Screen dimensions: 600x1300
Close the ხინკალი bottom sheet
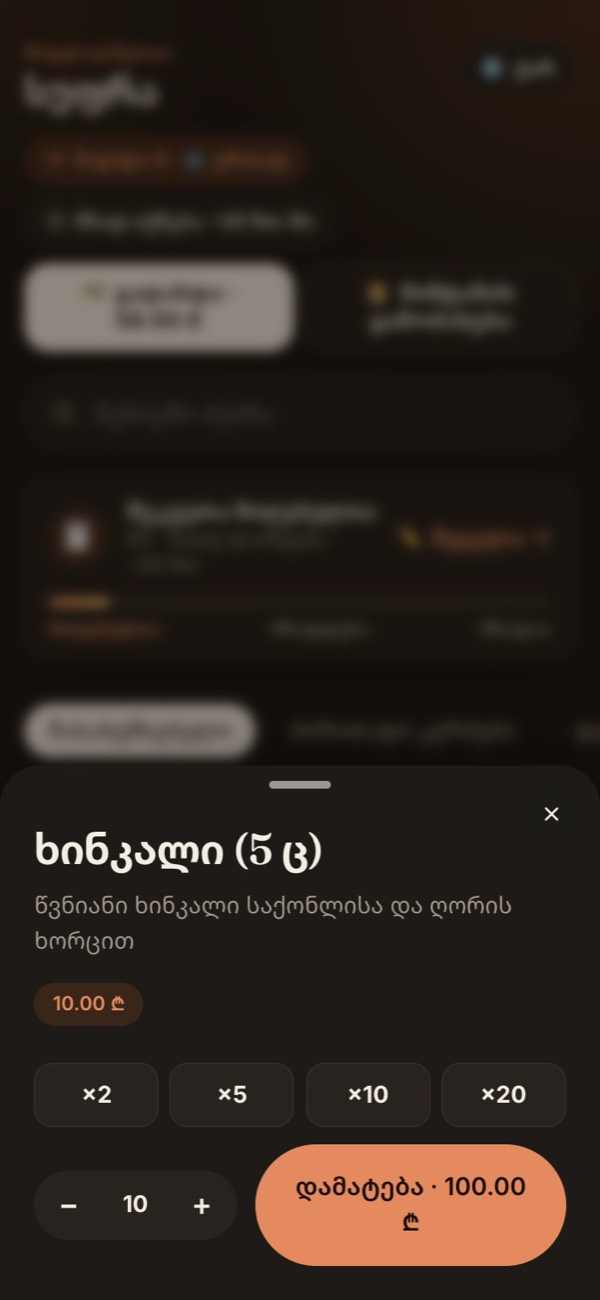[551, 814]
